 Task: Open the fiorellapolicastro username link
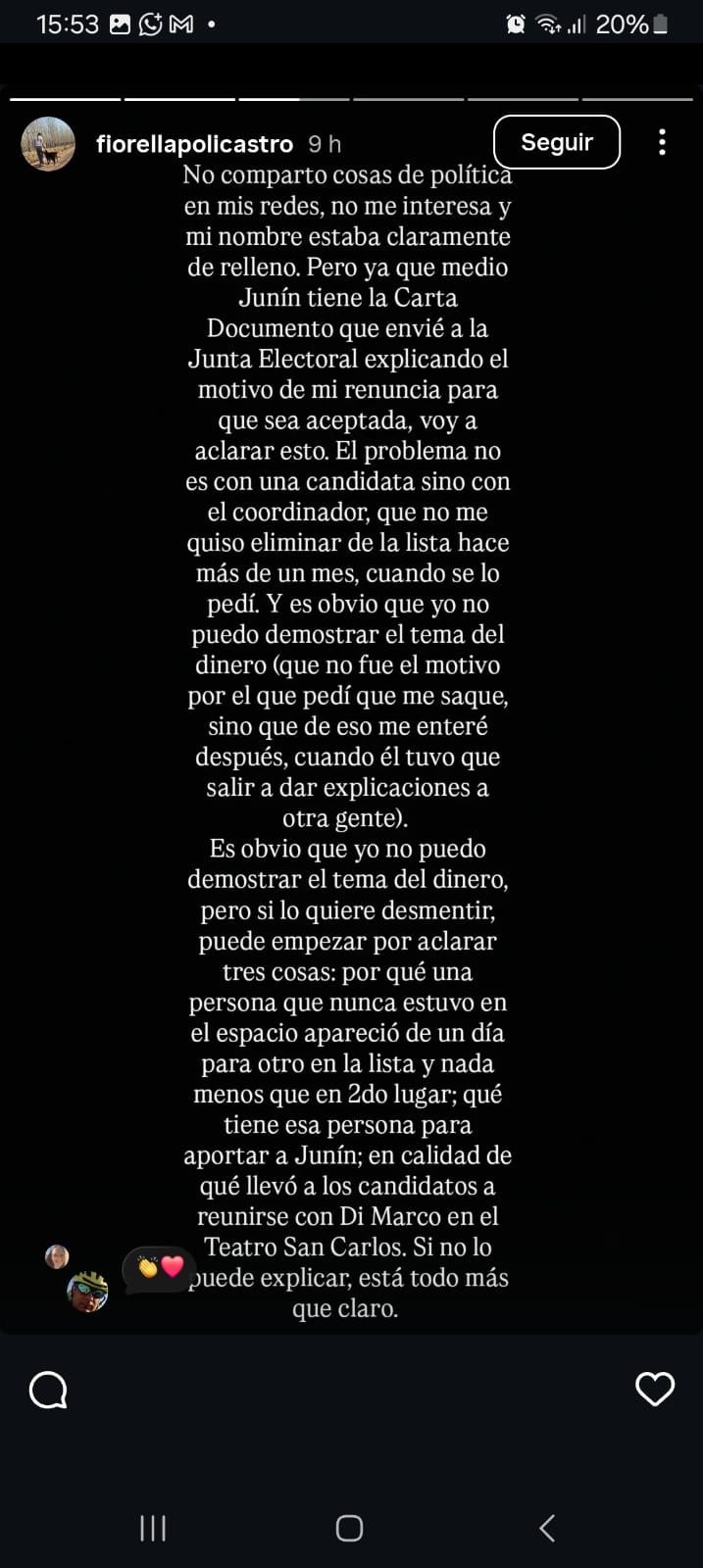pos(194,144)
